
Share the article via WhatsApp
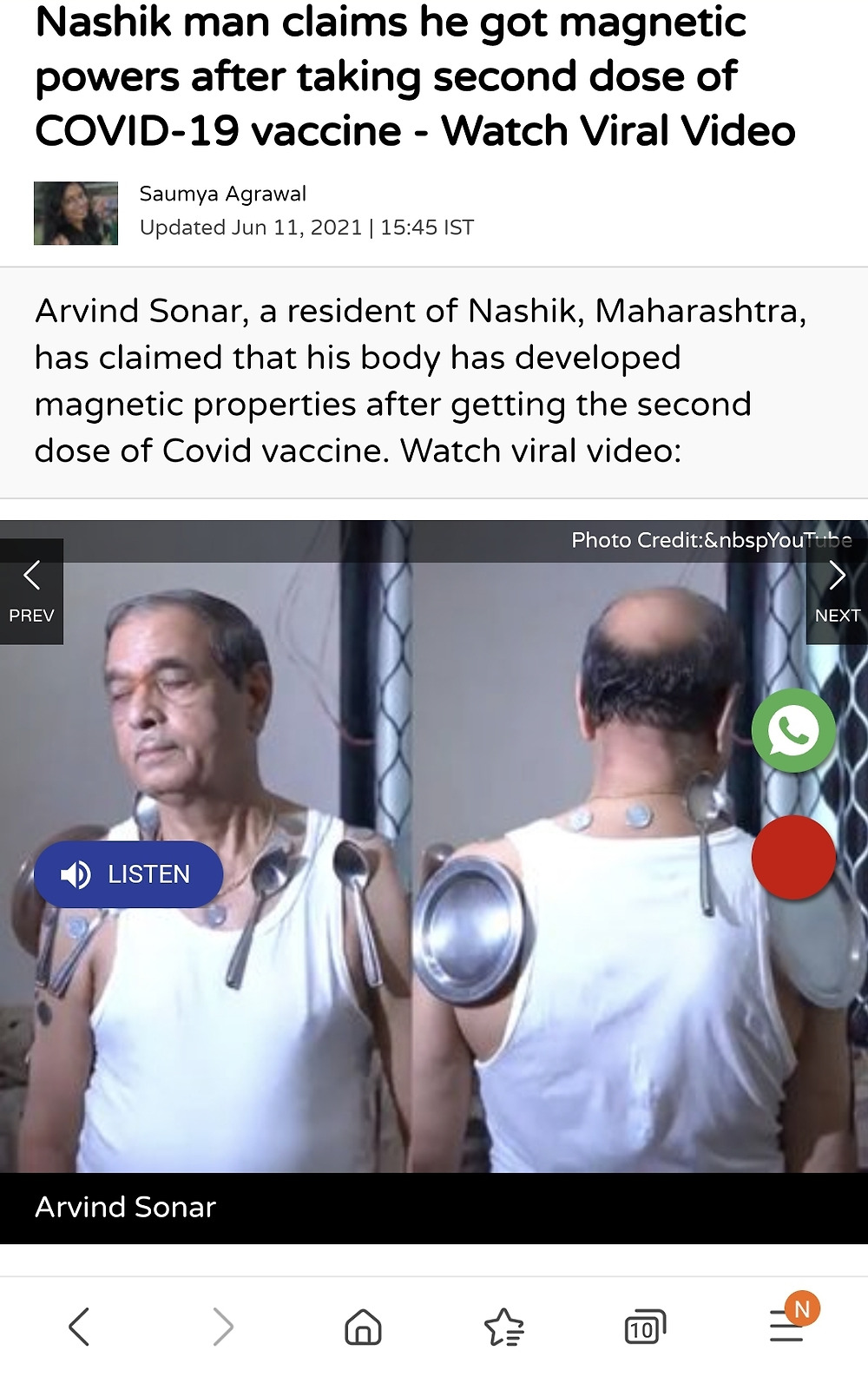pos(793,730)
